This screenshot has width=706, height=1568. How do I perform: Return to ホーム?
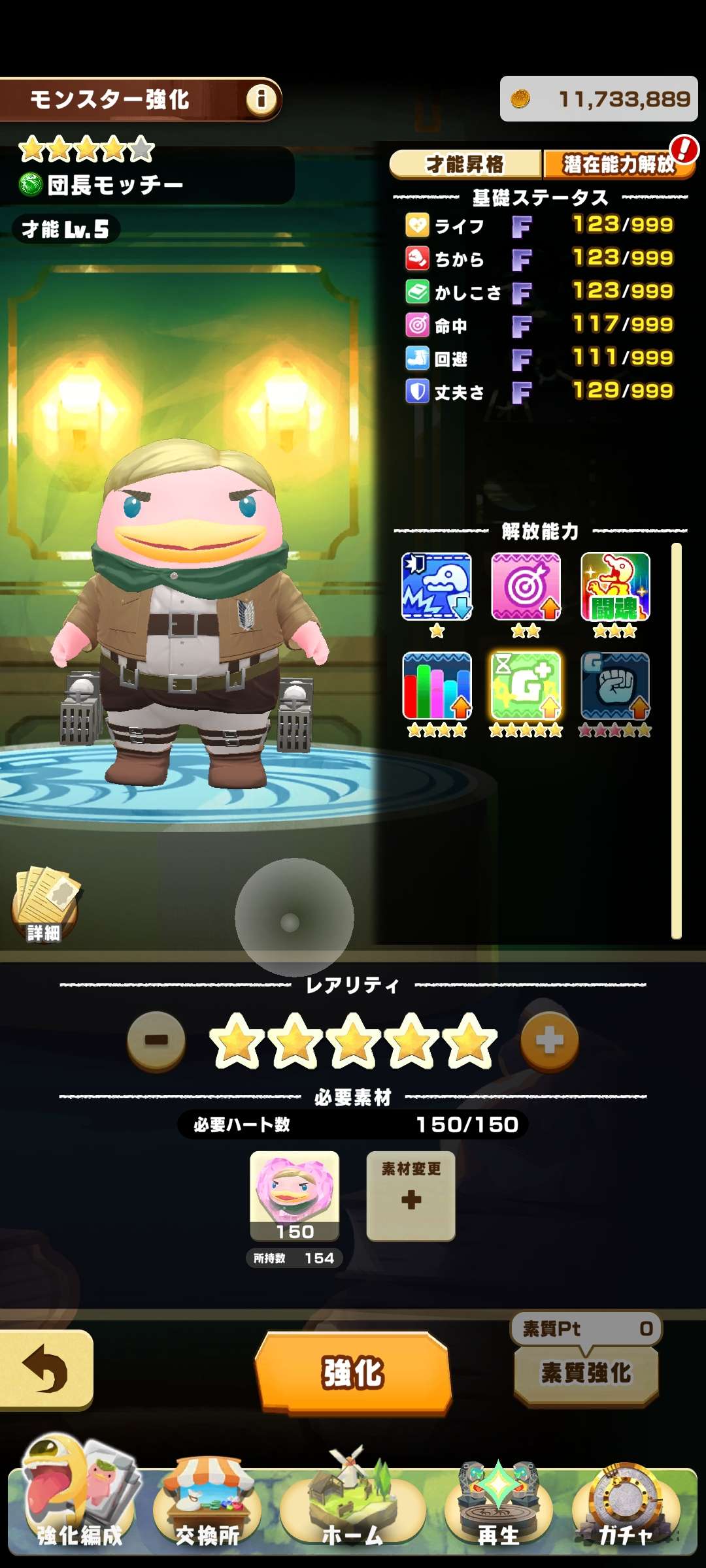tap(353, 1509)
